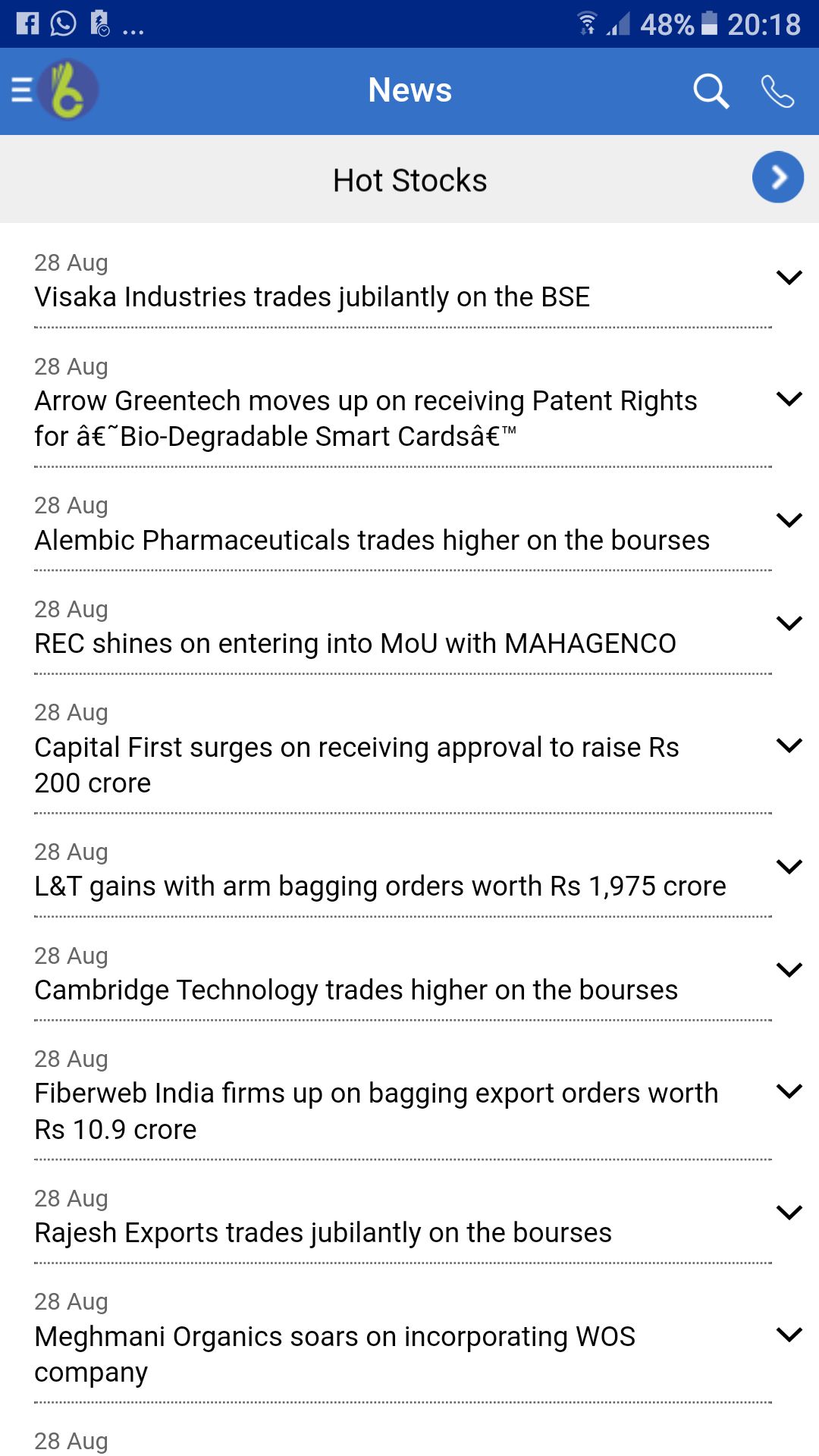Open the Alembic Pharmaceuticals headline
Screen dimensions: 819x1456
click(x=371, y=540)
